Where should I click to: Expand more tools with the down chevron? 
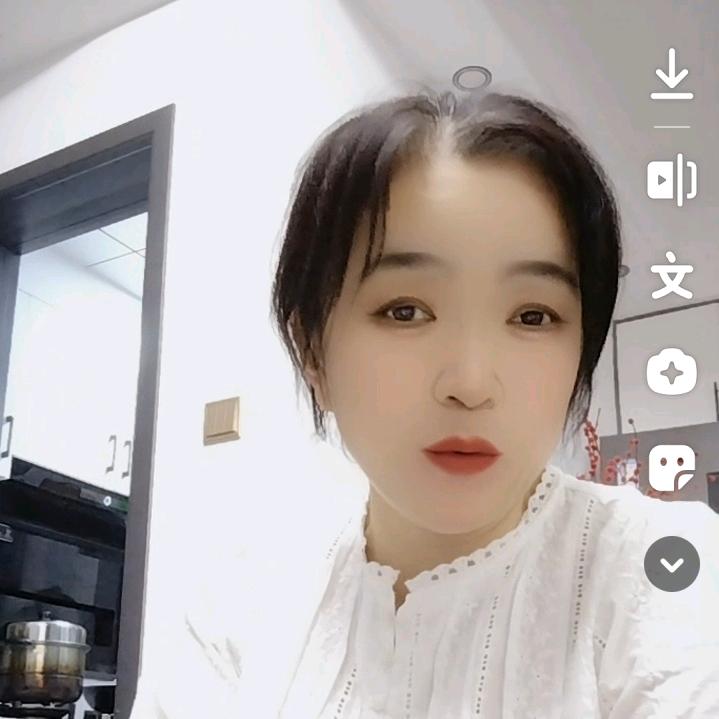pos(672,564)
